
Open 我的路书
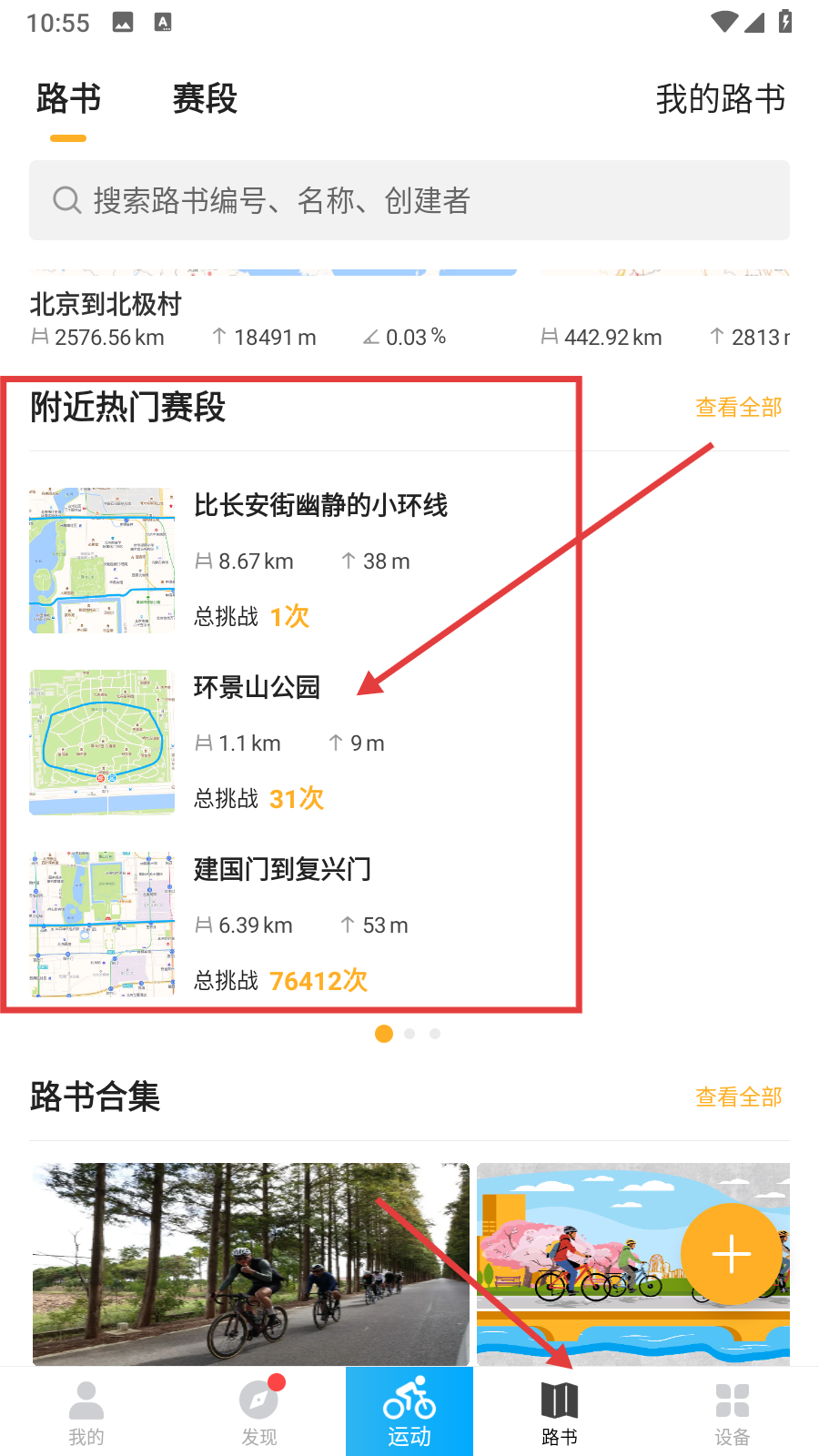[720, 98]
